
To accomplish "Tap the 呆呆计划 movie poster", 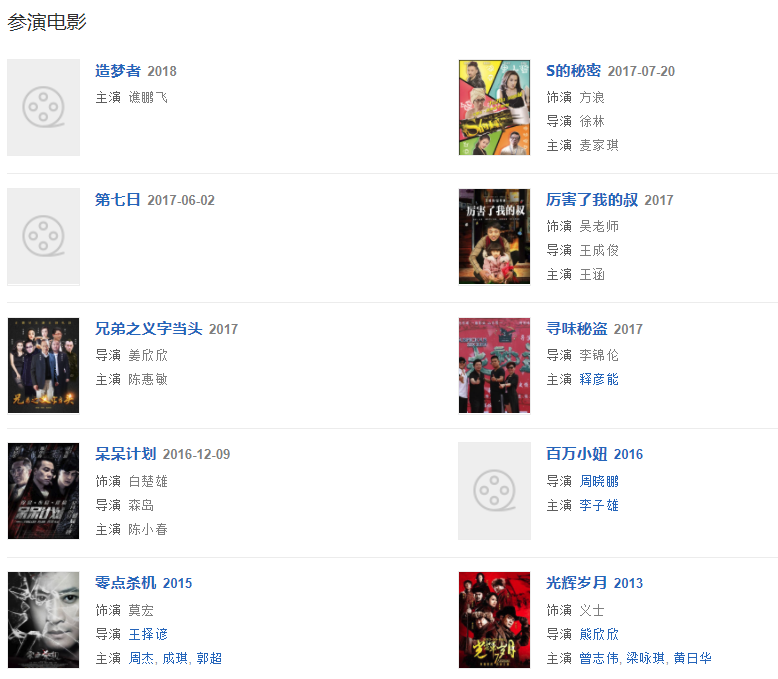I will tap(43, 491).
